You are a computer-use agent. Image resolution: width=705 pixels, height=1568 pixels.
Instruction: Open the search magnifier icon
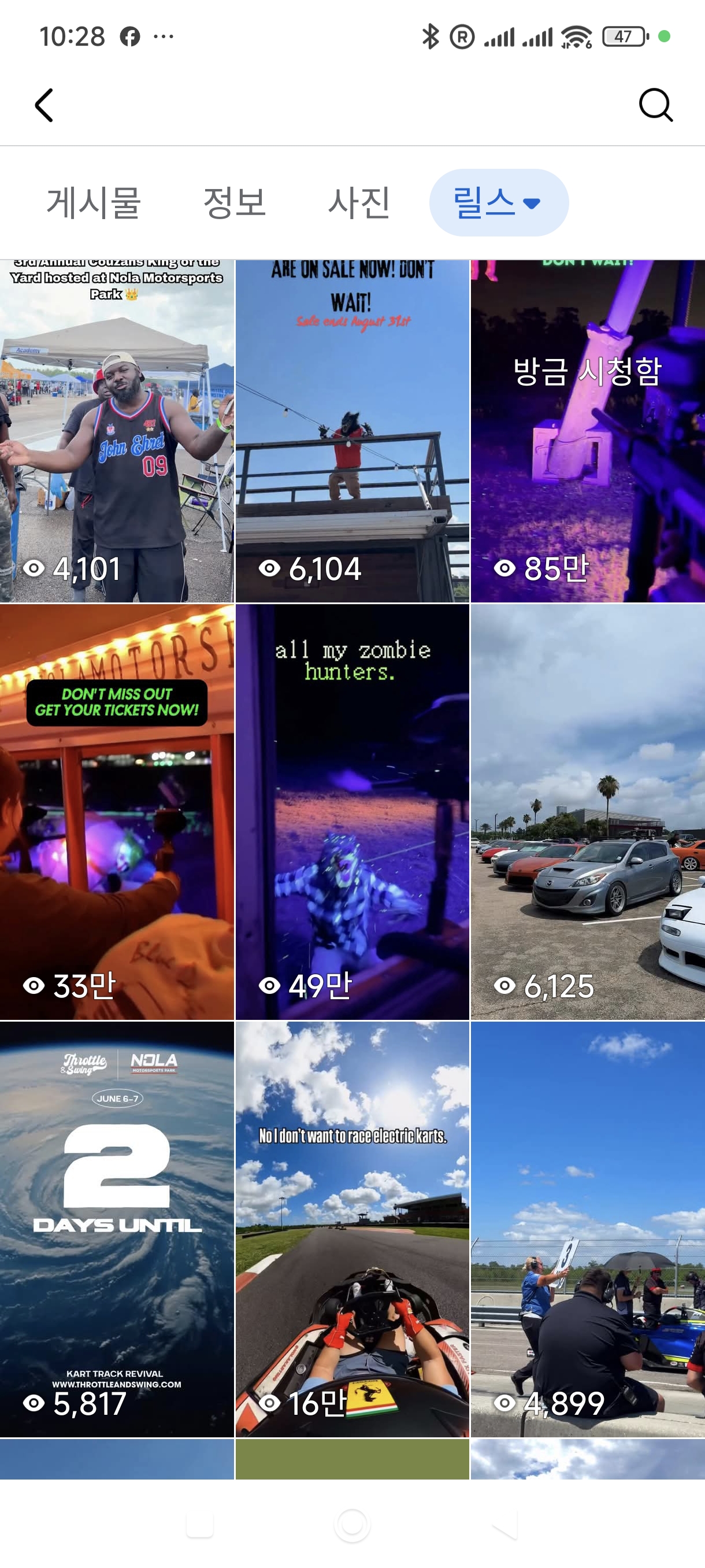(656, 105)
